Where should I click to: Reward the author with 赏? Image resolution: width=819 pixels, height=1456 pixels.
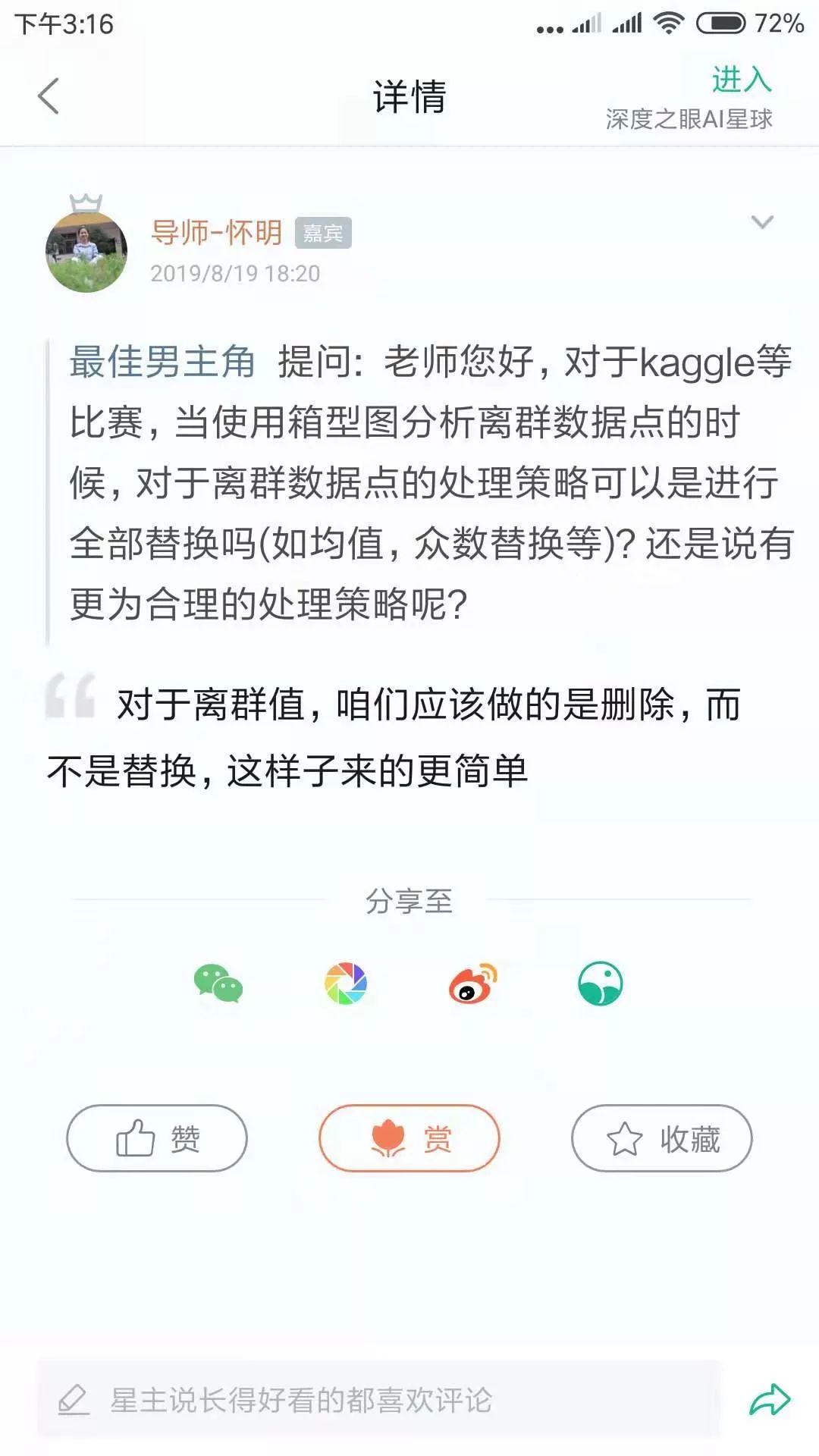coord(409,1138)
